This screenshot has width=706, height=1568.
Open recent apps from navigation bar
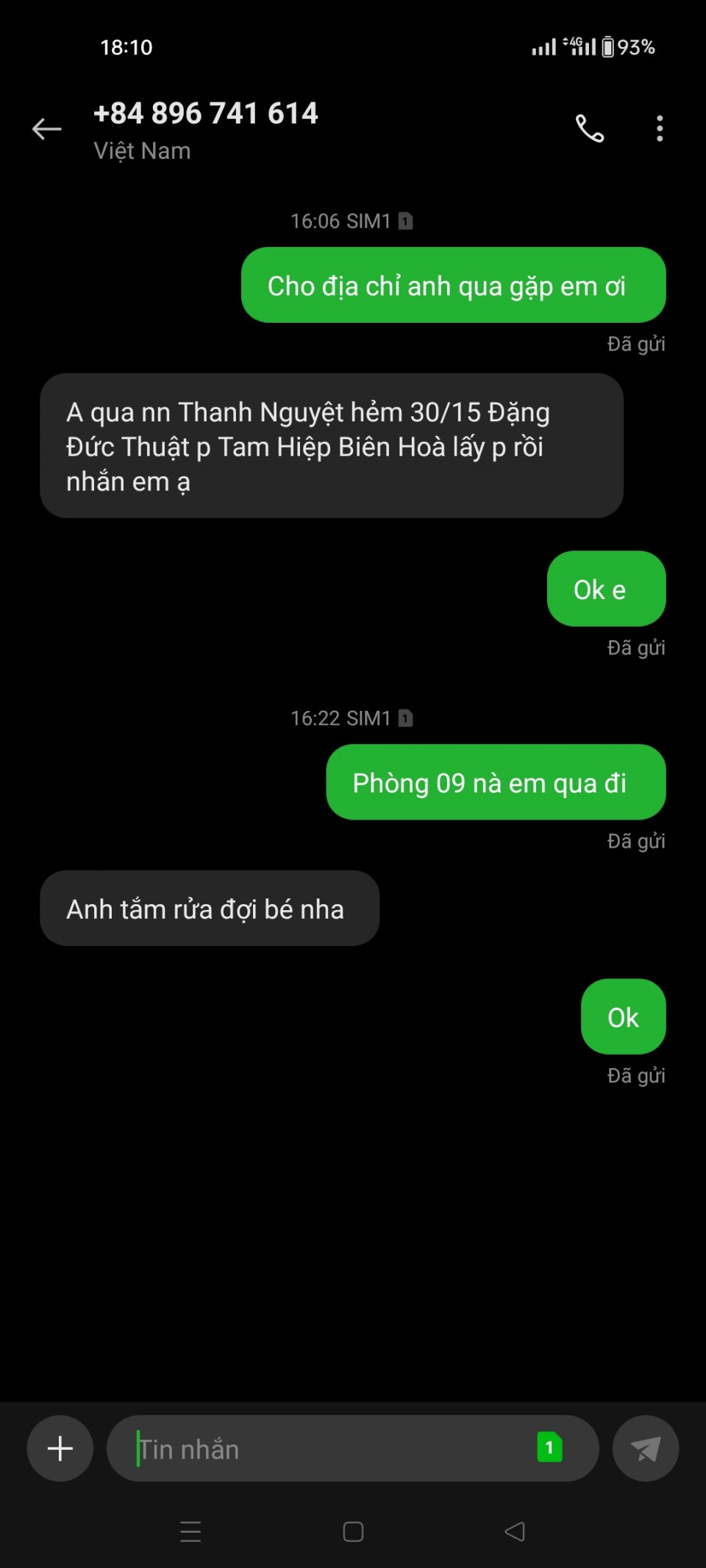click(x=190, y=1531)
